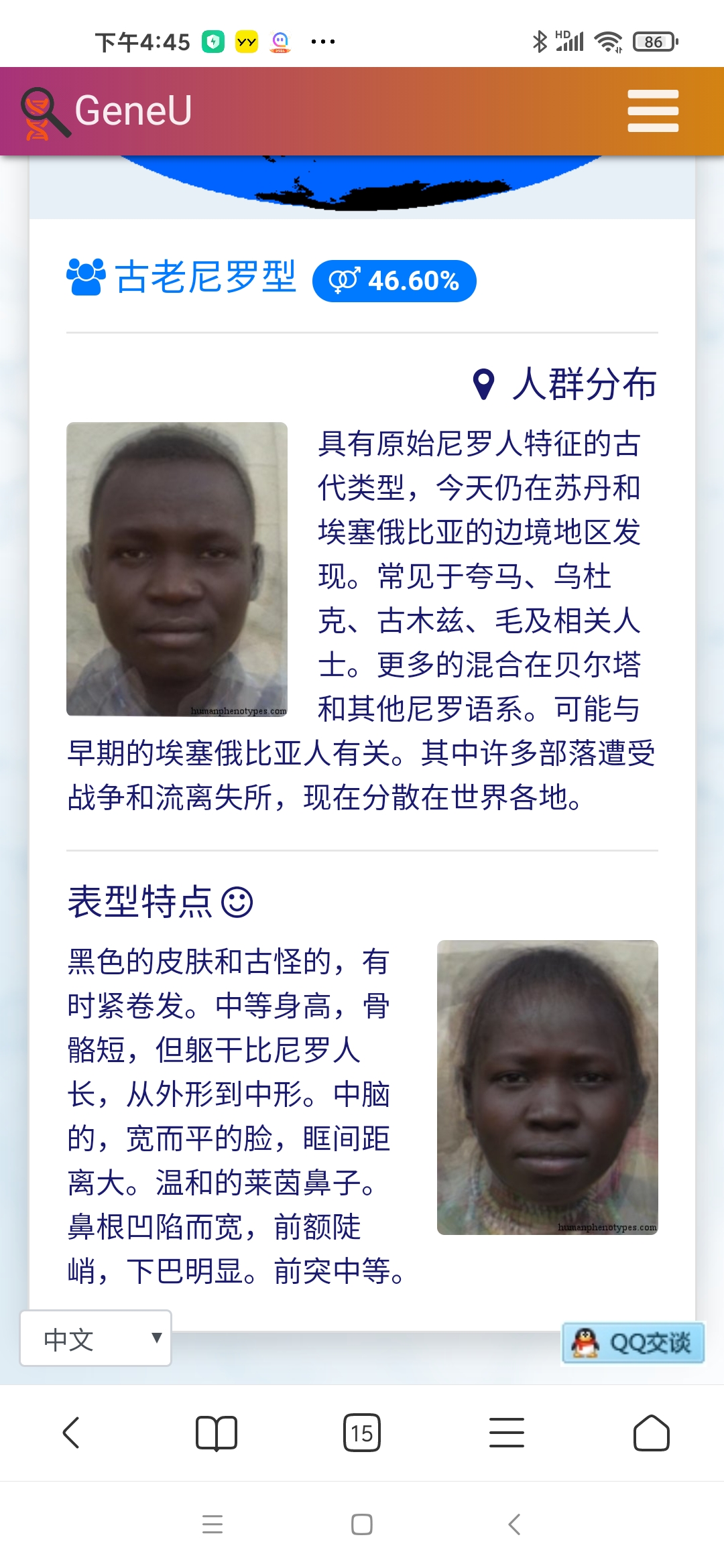View the 15 open browser tabs
724x1568 pixels.
(x=362, y=1433)
